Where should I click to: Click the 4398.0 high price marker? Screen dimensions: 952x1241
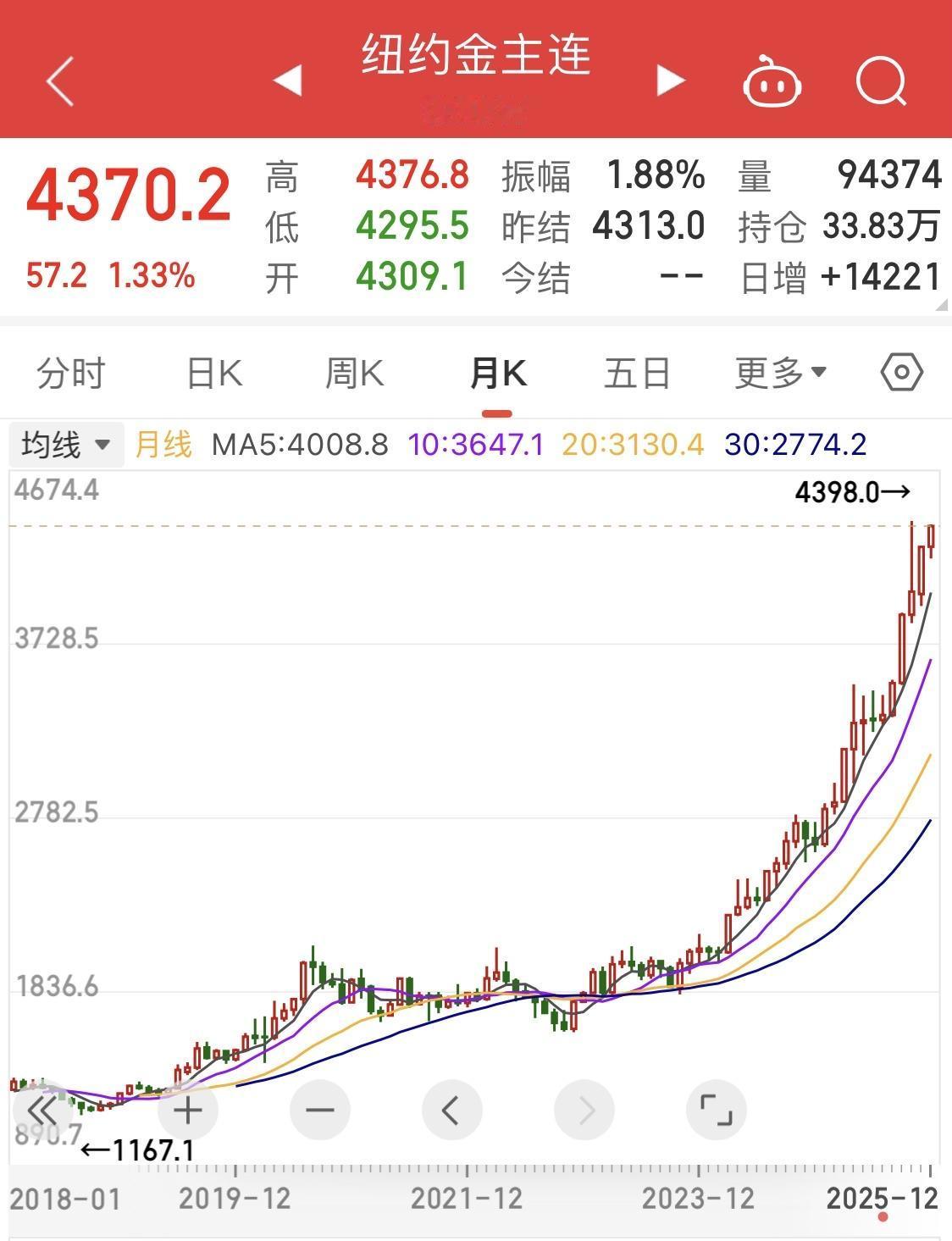[x=839, y=490]
